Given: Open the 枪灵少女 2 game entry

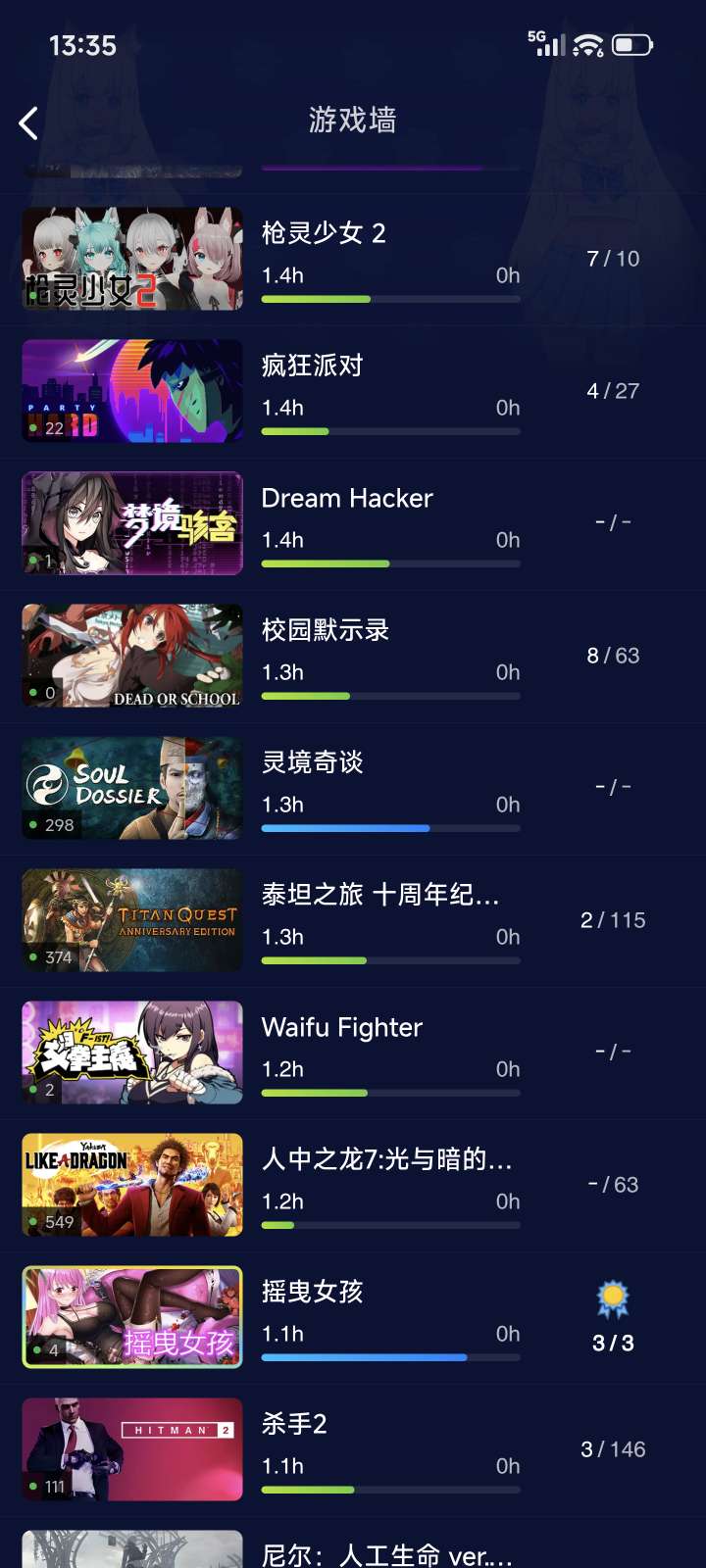Looking at the screenshot, I should [x=353, y=259].
